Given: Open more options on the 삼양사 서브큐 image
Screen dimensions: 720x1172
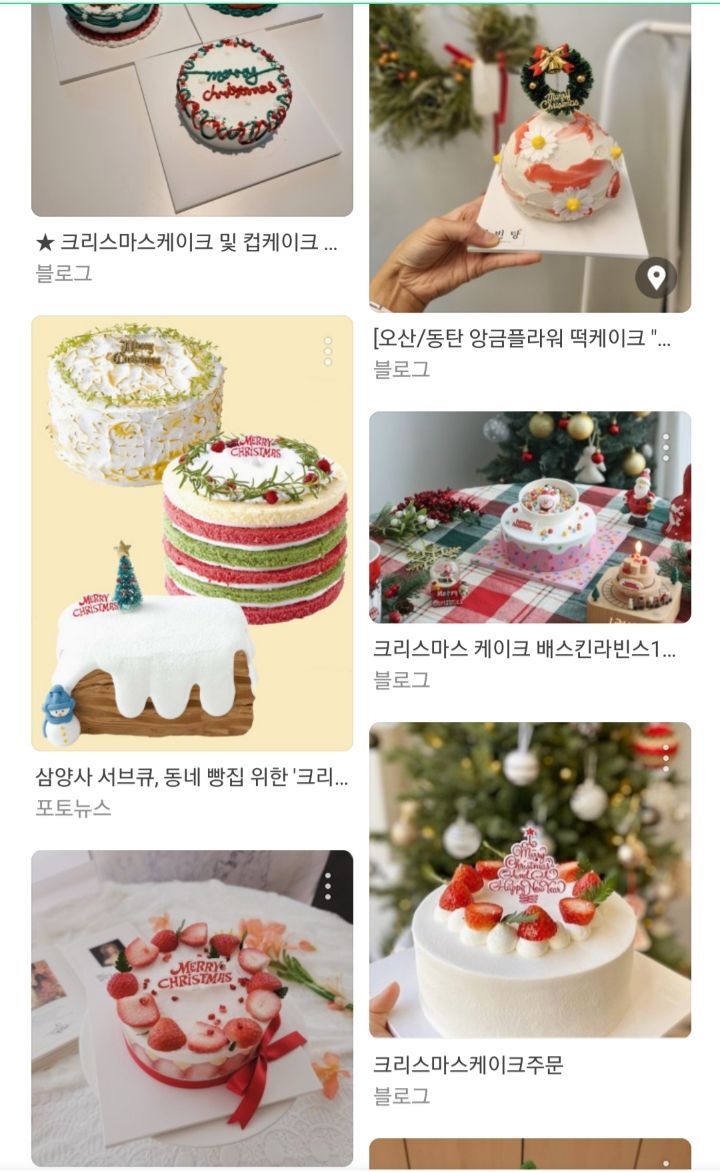Looking at the screenshot, I should 327,351.
